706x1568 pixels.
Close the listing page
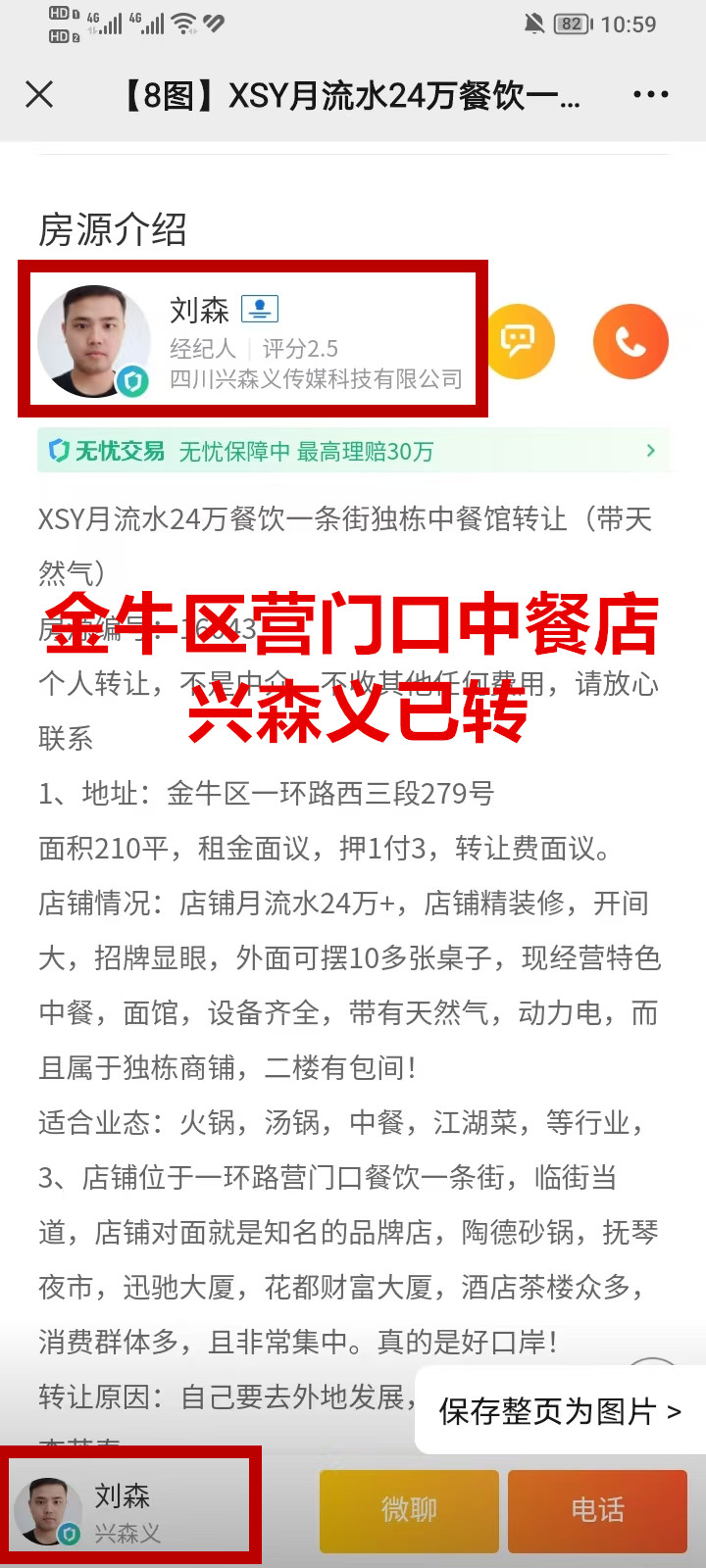[x=39, y=95]
